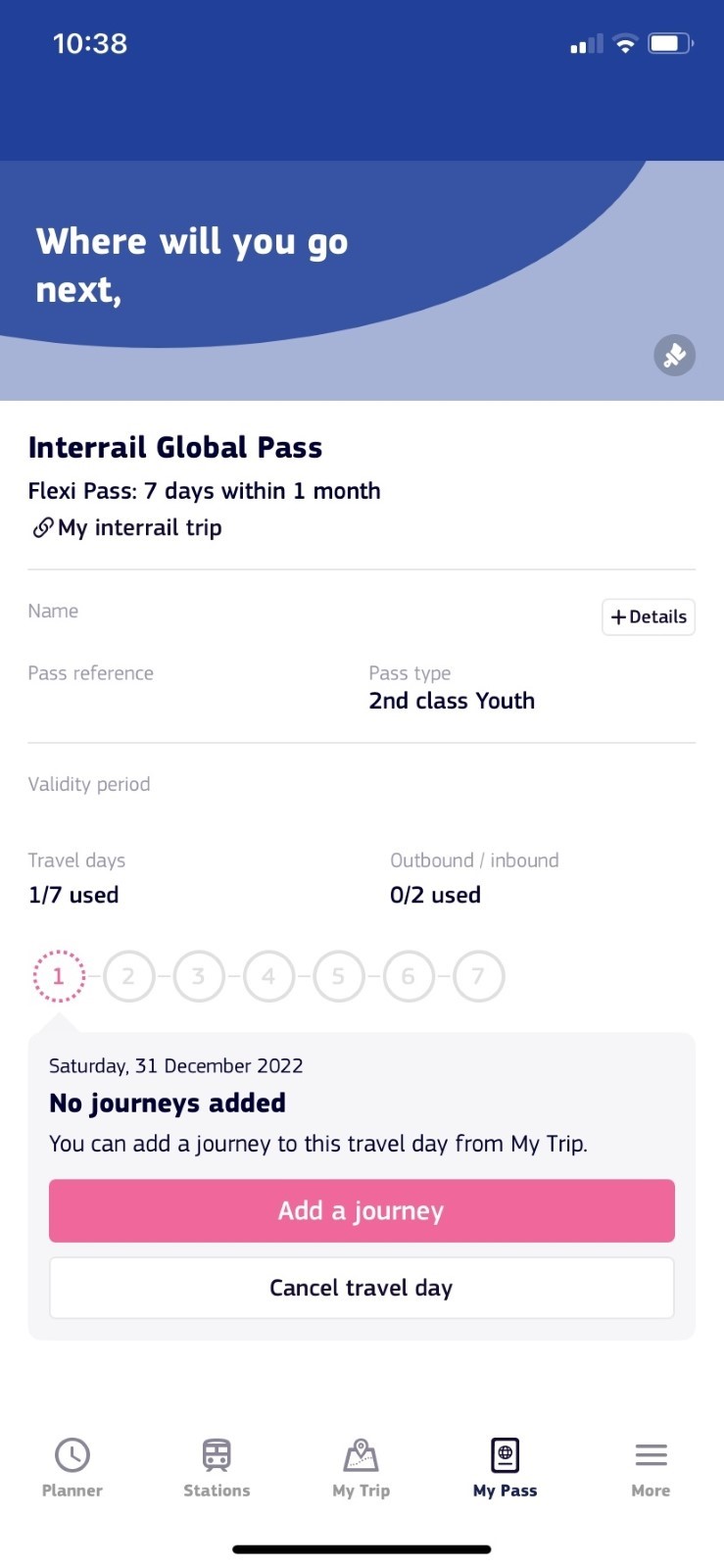Select travel day 2 circle
This screenshot has width=724, height=1568.
[x=128, y=976]
